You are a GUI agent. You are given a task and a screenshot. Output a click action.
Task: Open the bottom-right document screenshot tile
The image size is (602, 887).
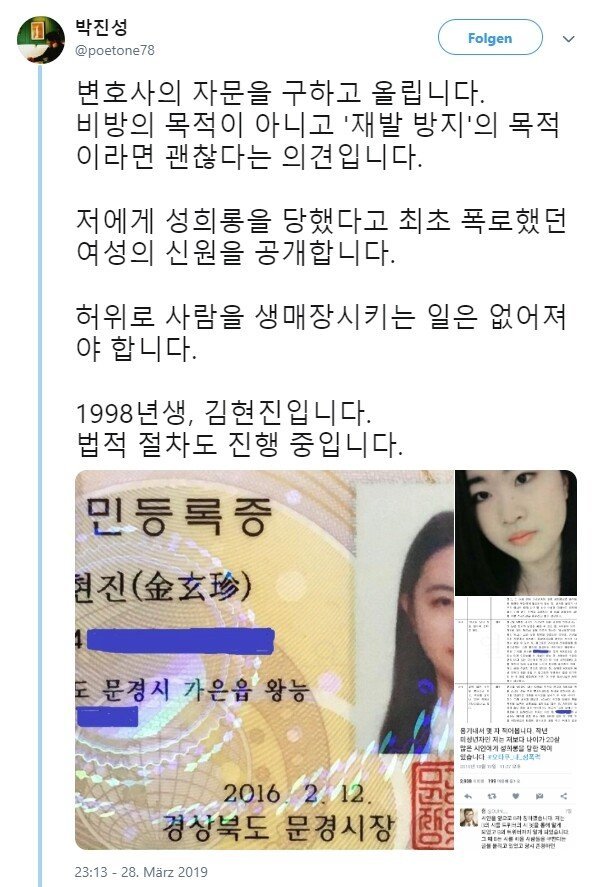pyautogui.click(x=516, y=724)
